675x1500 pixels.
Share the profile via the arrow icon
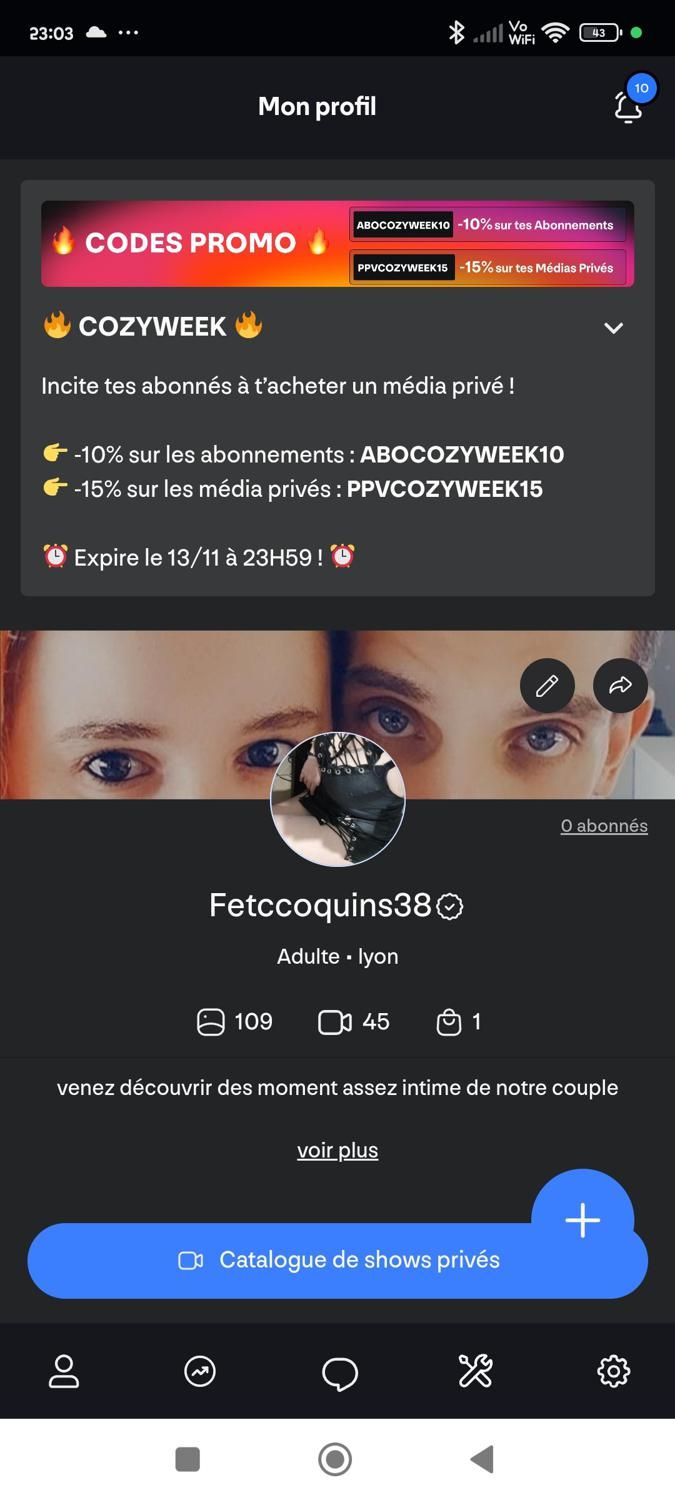tap(621, 685)
